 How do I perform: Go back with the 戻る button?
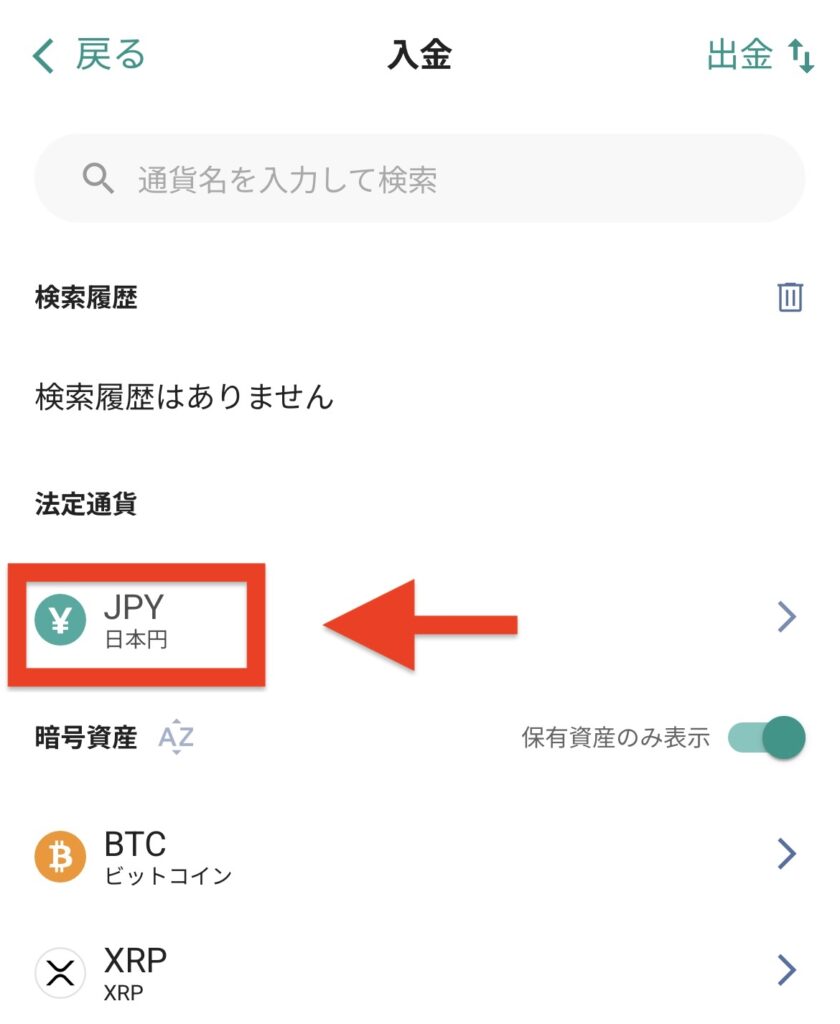[88, 55]
